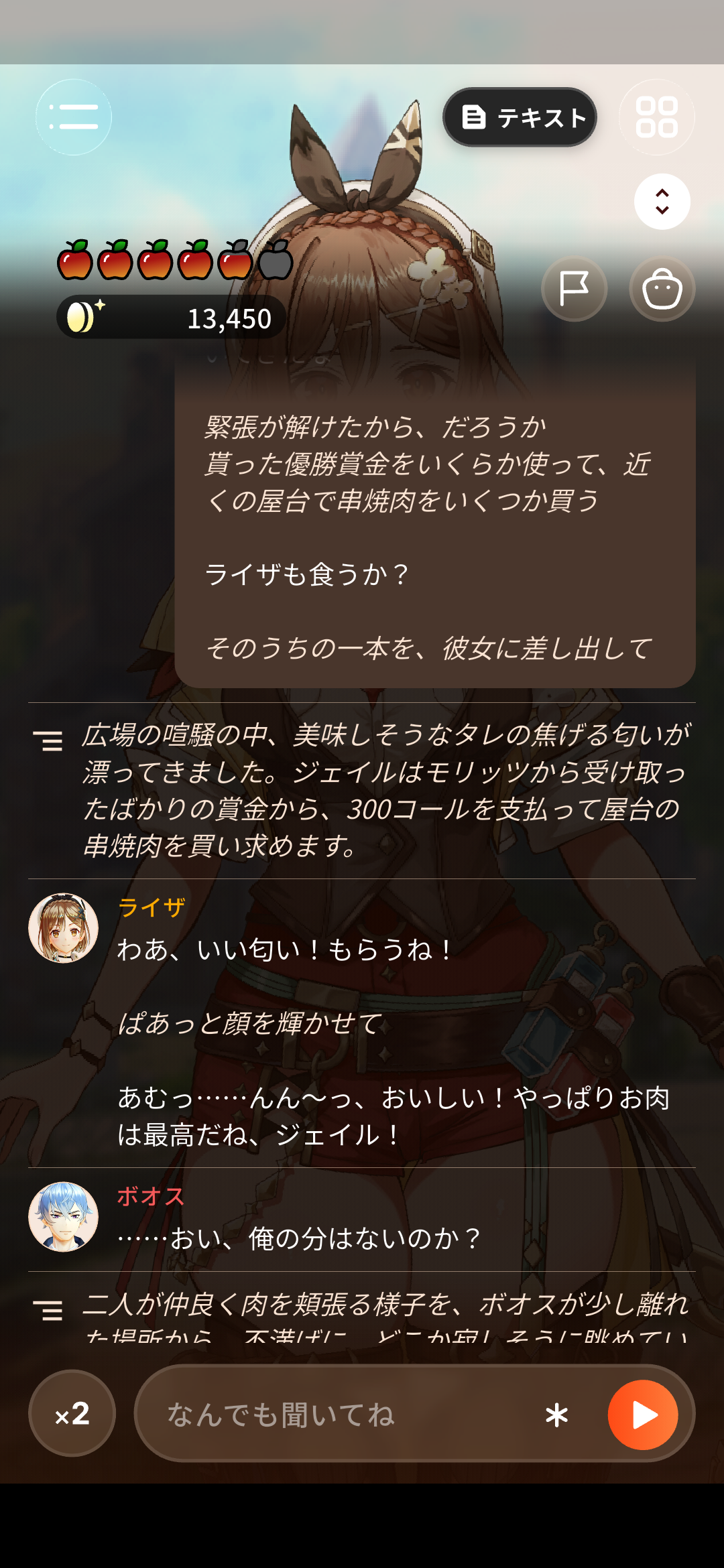Tap ボオス's avatar

(x=64, y=1217)
